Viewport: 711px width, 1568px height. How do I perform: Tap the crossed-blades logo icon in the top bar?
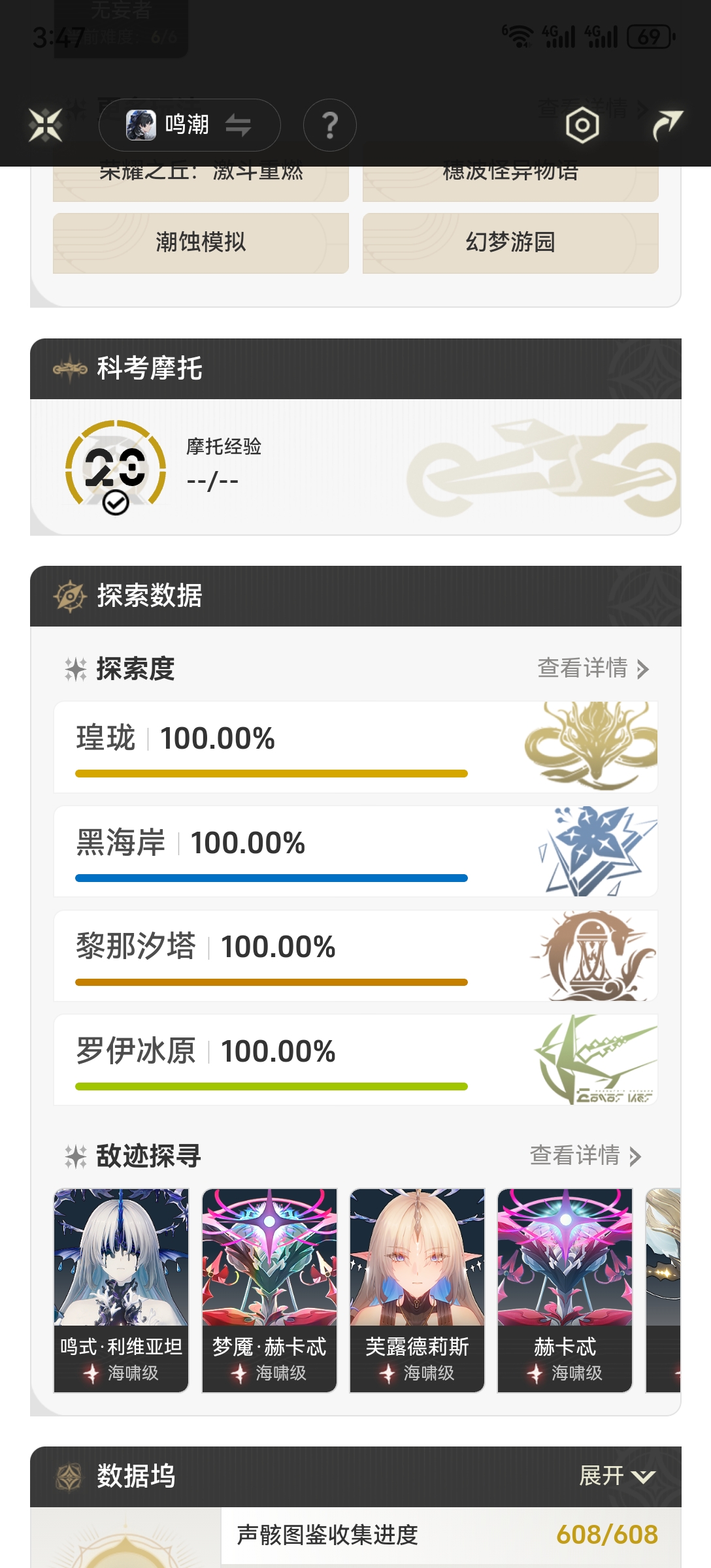pos(45,125)
